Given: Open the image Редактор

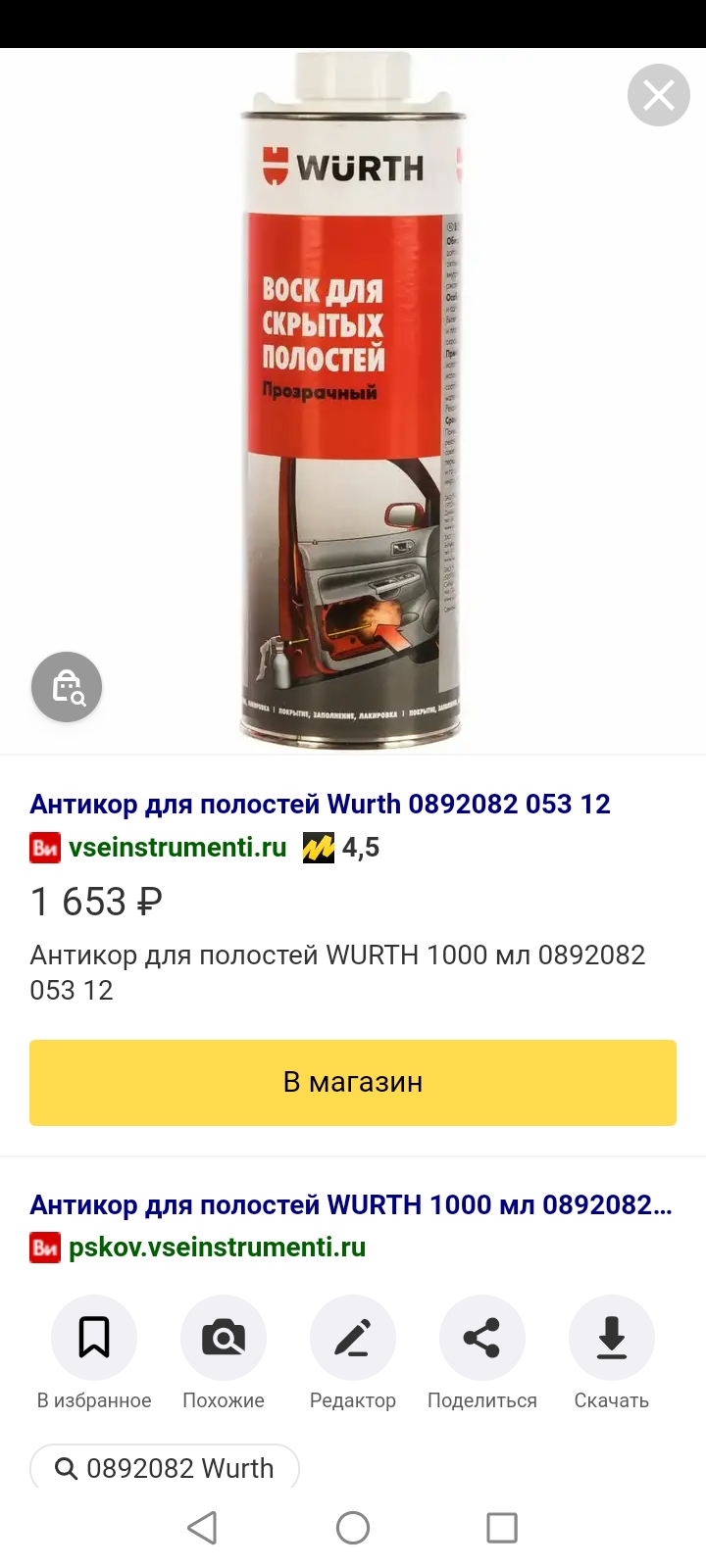Looking at the screenshot, I should click(353, 1339).
